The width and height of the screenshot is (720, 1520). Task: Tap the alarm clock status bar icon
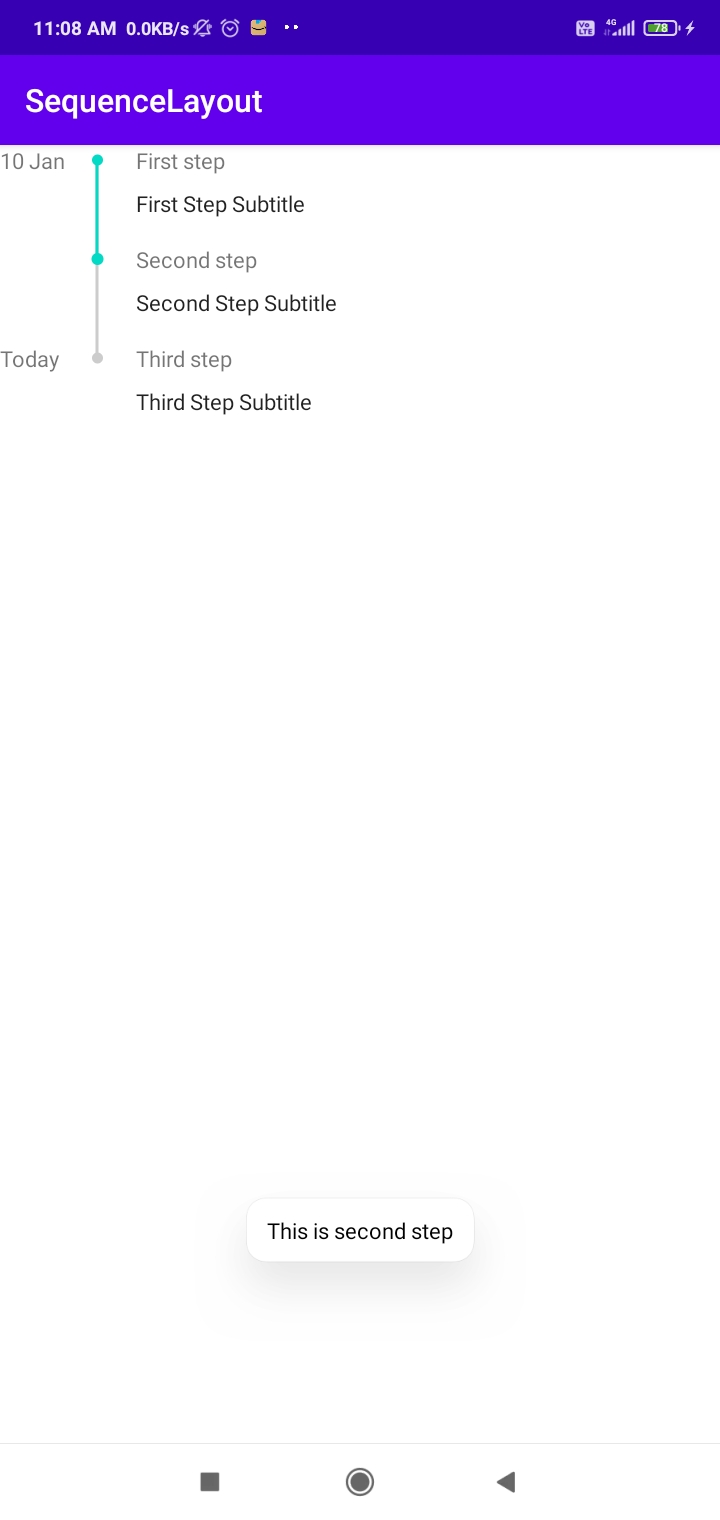point(229,27)
